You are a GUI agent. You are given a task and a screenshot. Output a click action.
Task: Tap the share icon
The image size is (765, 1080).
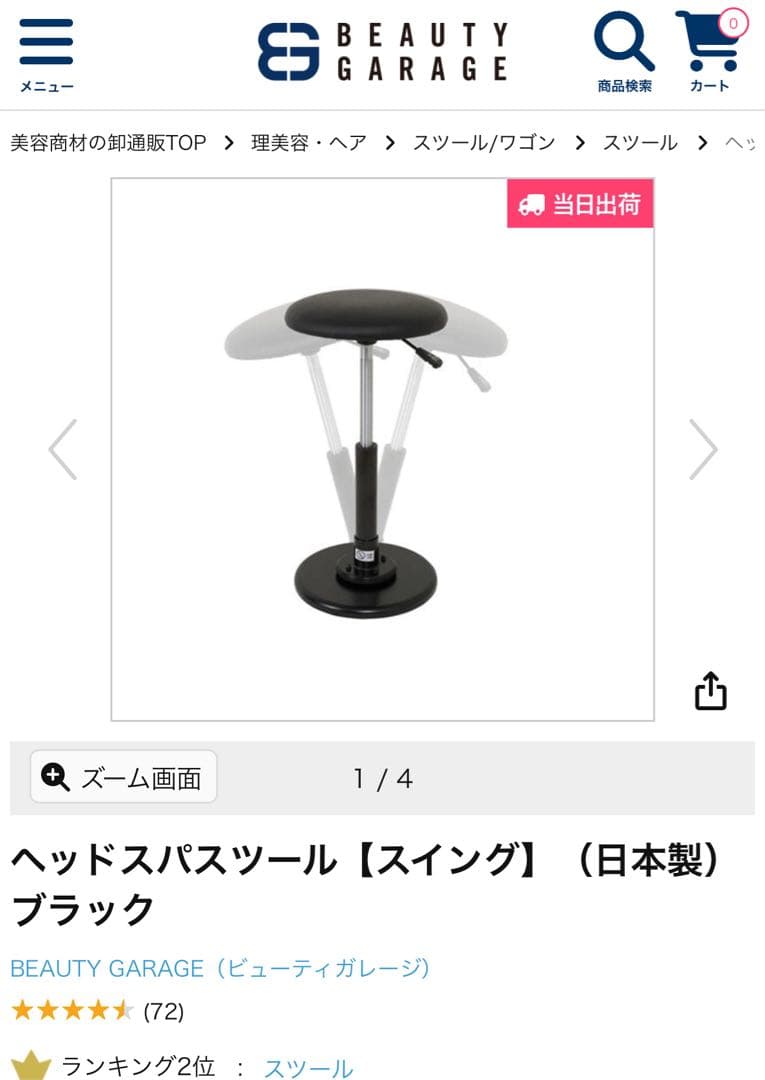point(710,690)
